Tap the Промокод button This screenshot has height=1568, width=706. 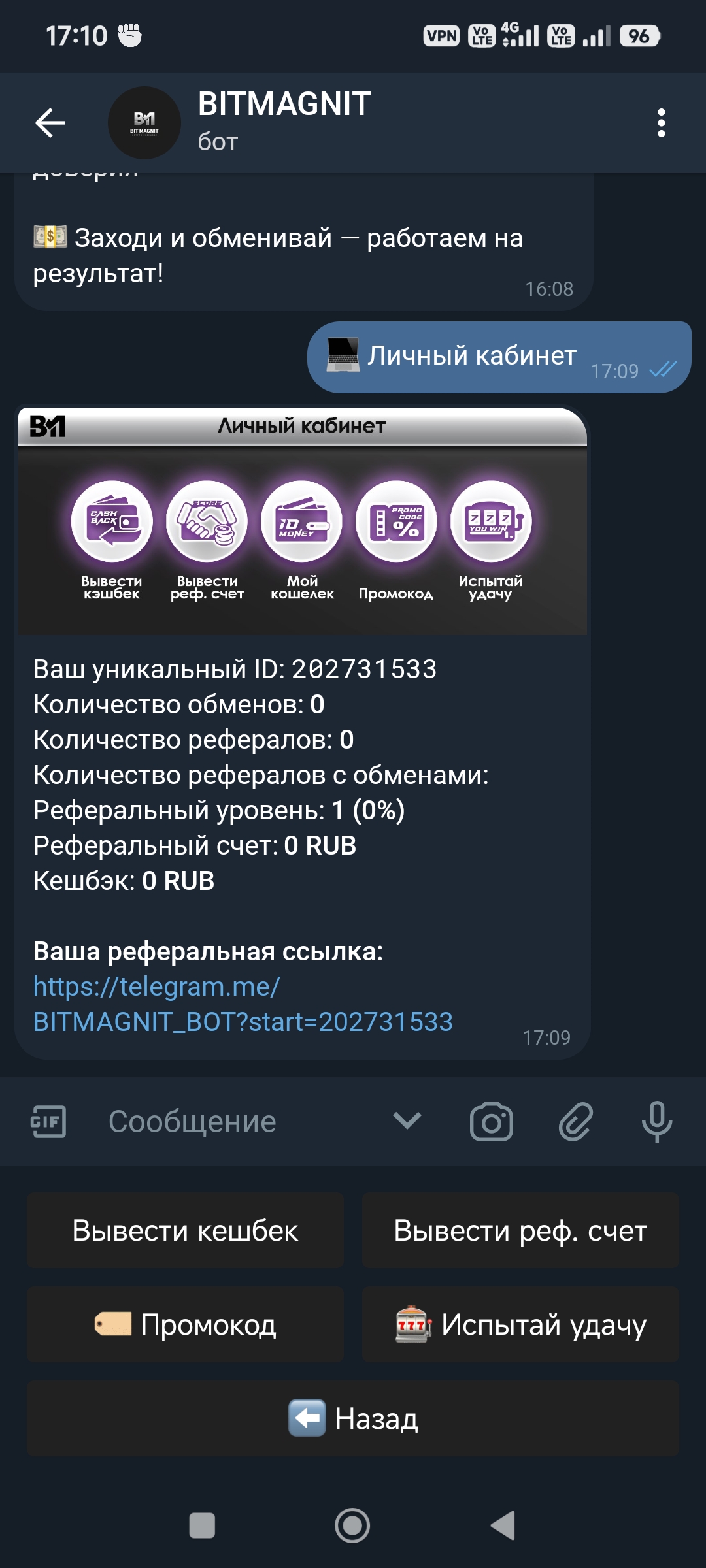tap(185, 1325)
